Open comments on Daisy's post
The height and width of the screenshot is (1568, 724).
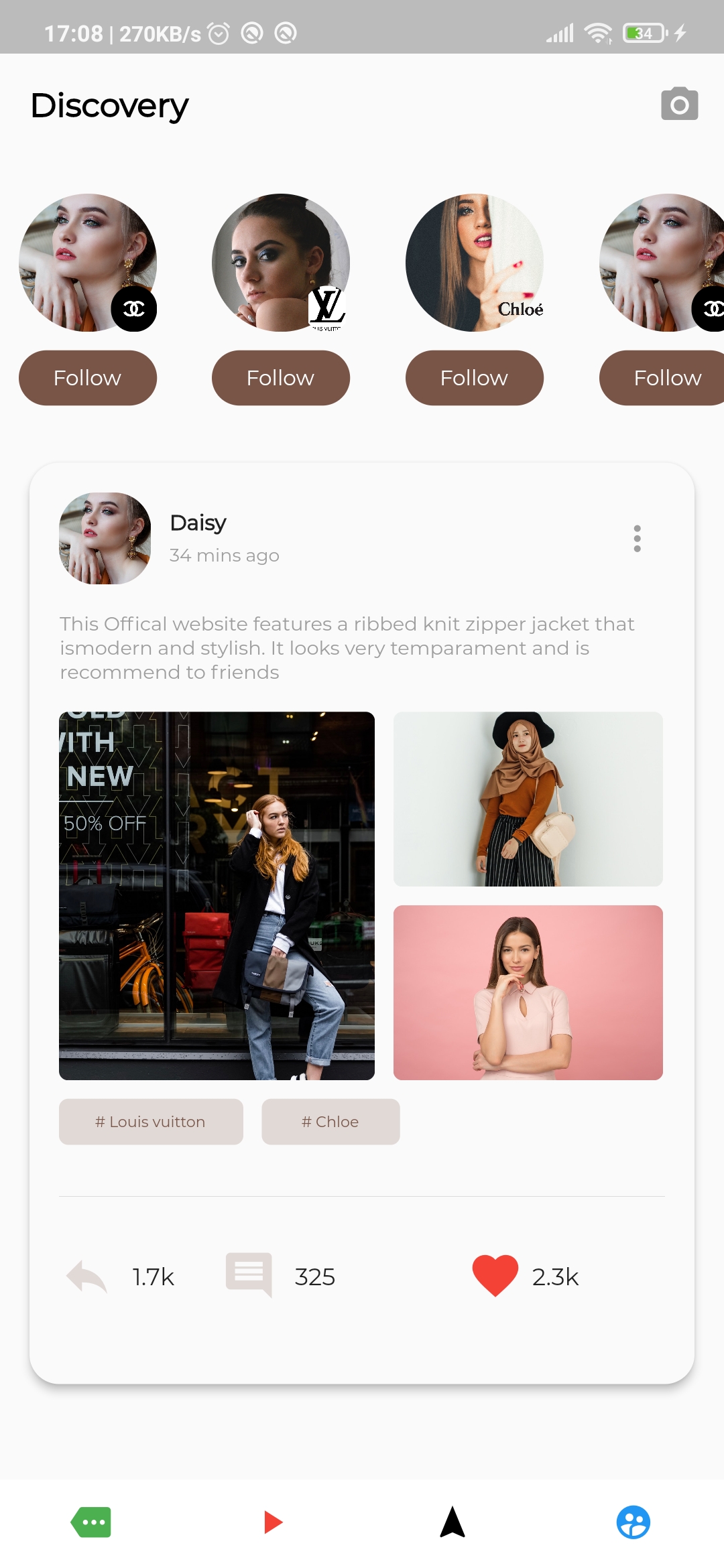point(249,1275)
